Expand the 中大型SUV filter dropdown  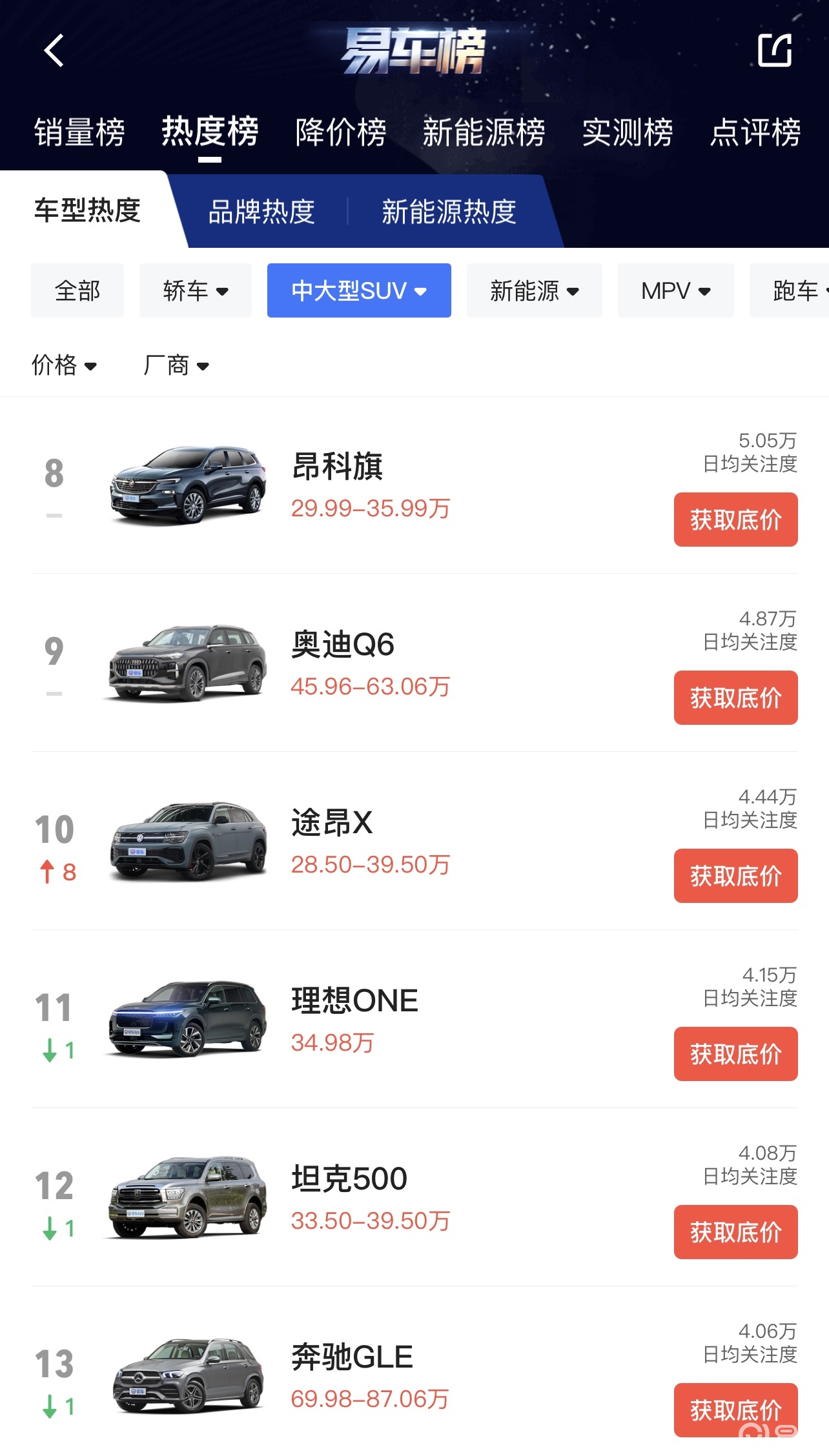359,290
